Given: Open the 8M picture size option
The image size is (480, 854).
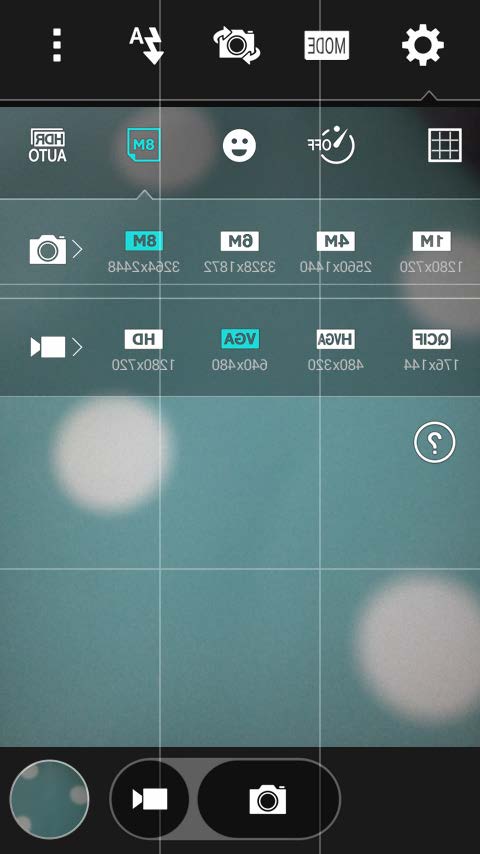Looking at the screenshot, I should 144,145.
